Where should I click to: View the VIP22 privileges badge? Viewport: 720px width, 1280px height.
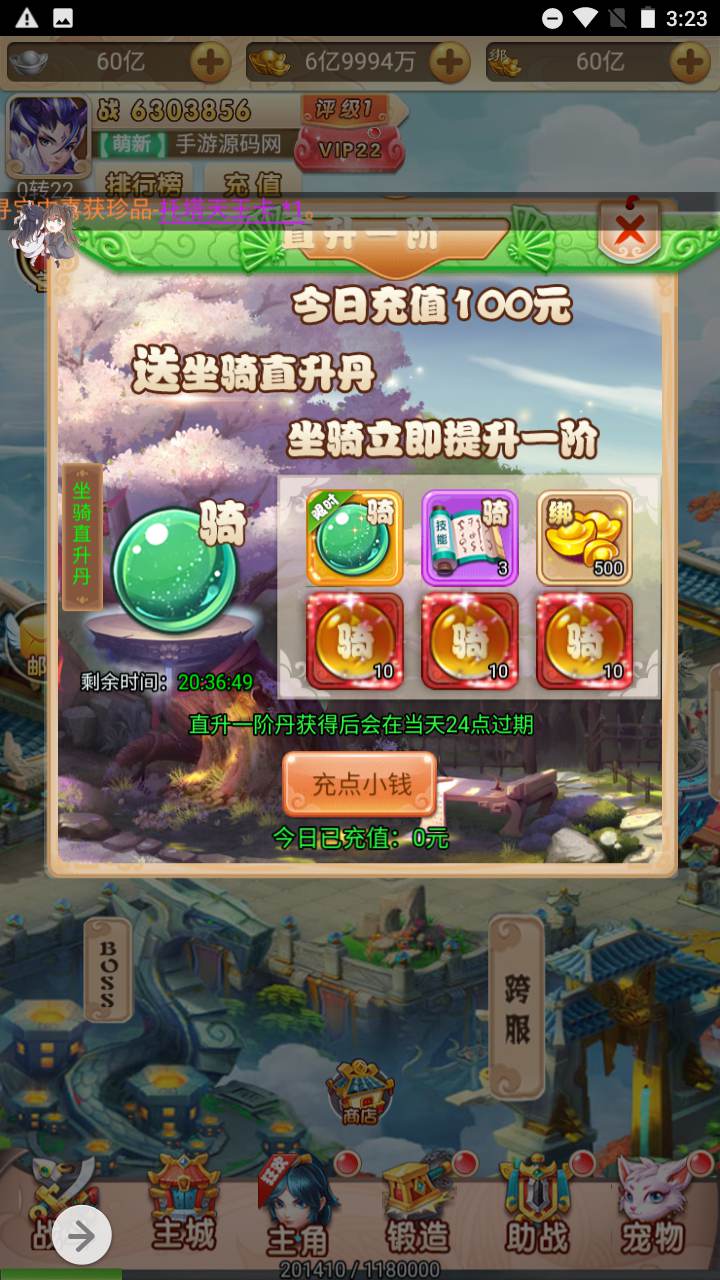(x=351, y=150)
